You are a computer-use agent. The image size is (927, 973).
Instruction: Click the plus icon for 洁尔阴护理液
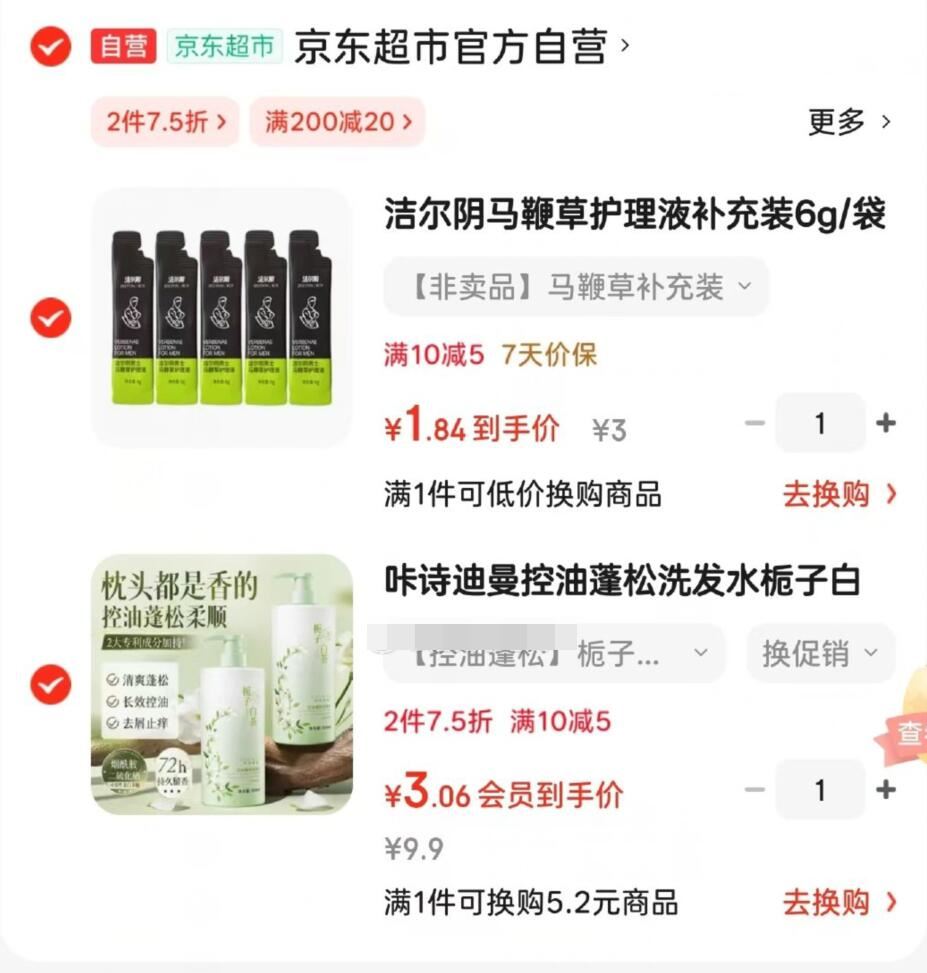click(886, 423)
